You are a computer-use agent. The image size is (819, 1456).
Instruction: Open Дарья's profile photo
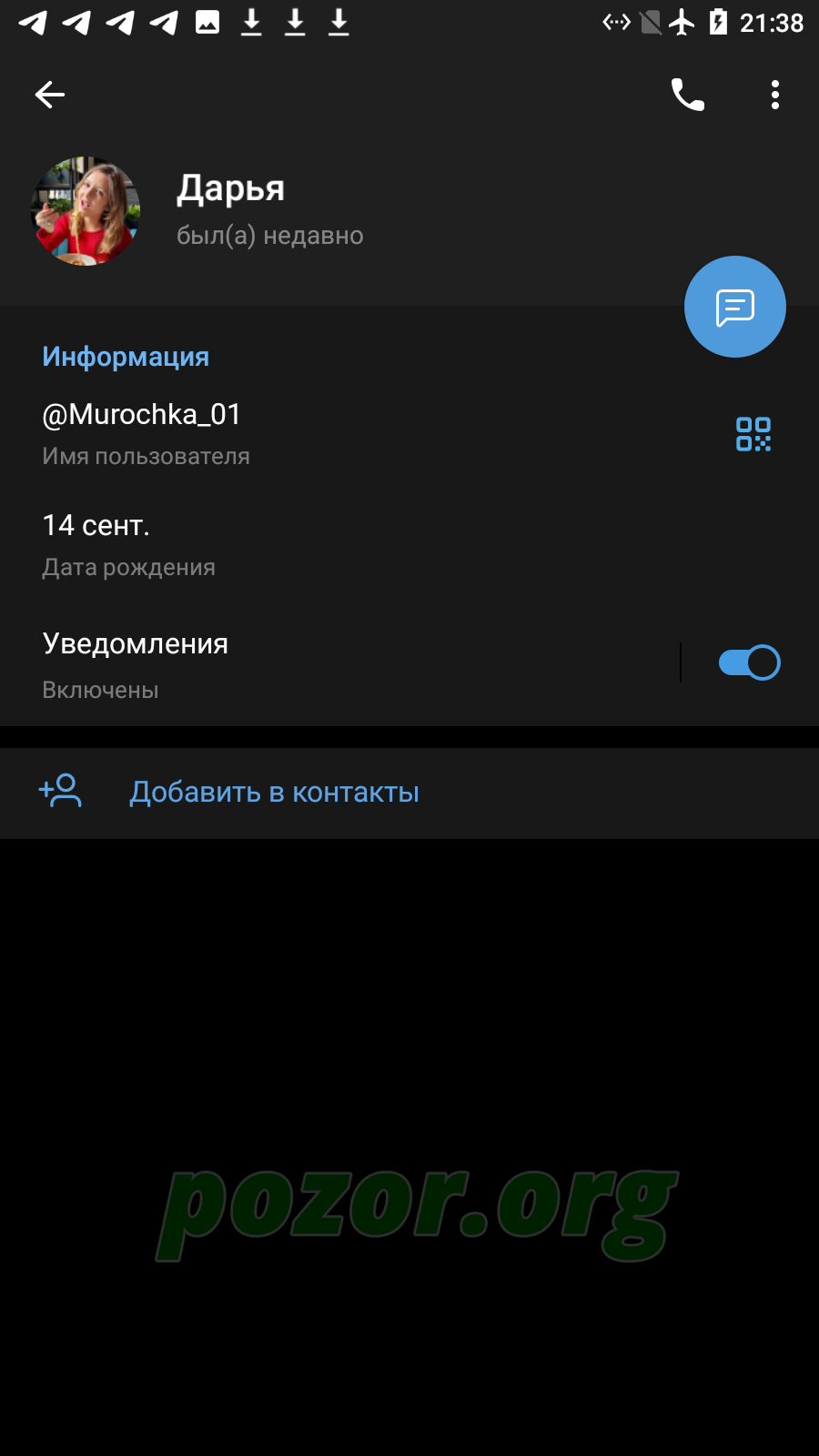pos(86,211)
